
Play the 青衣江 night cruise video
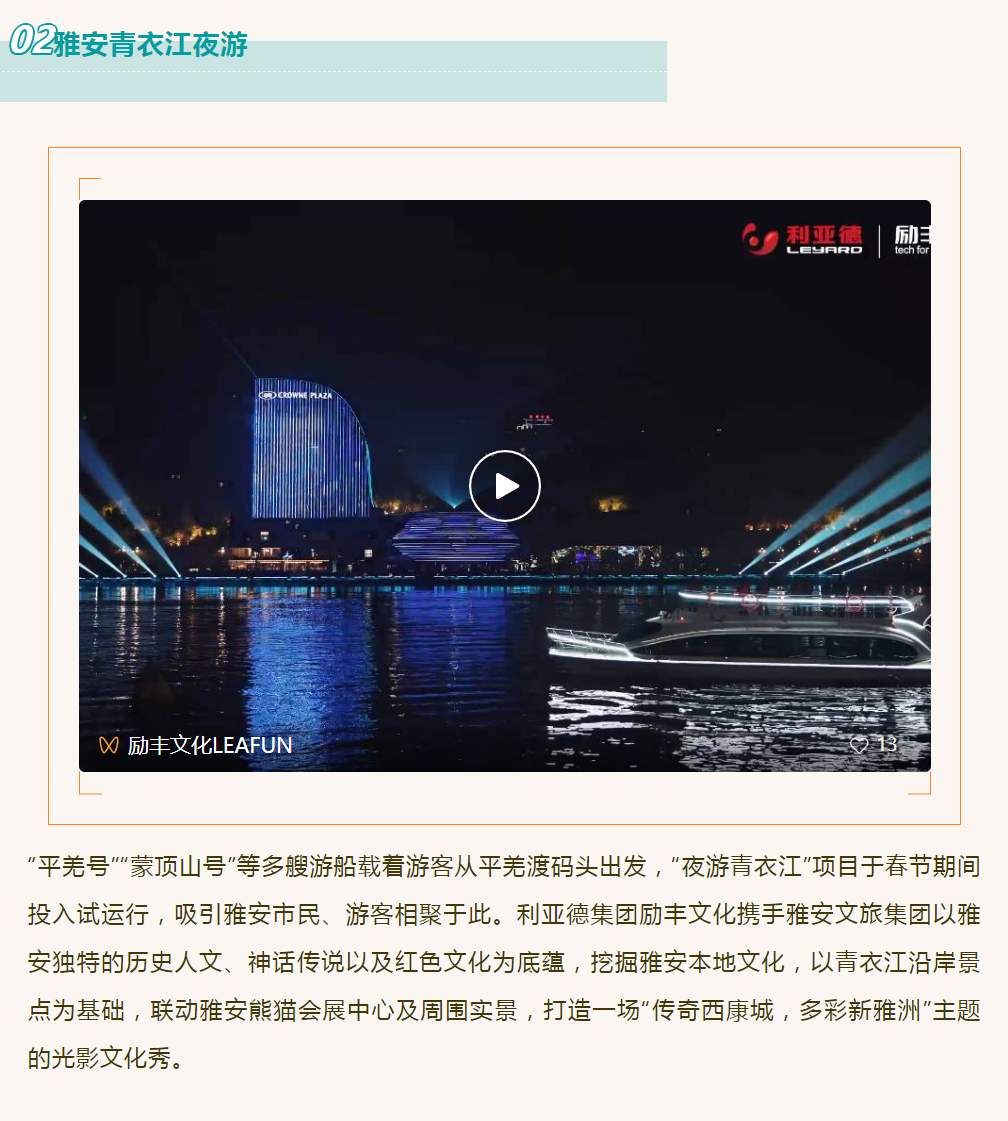(505, 486)
